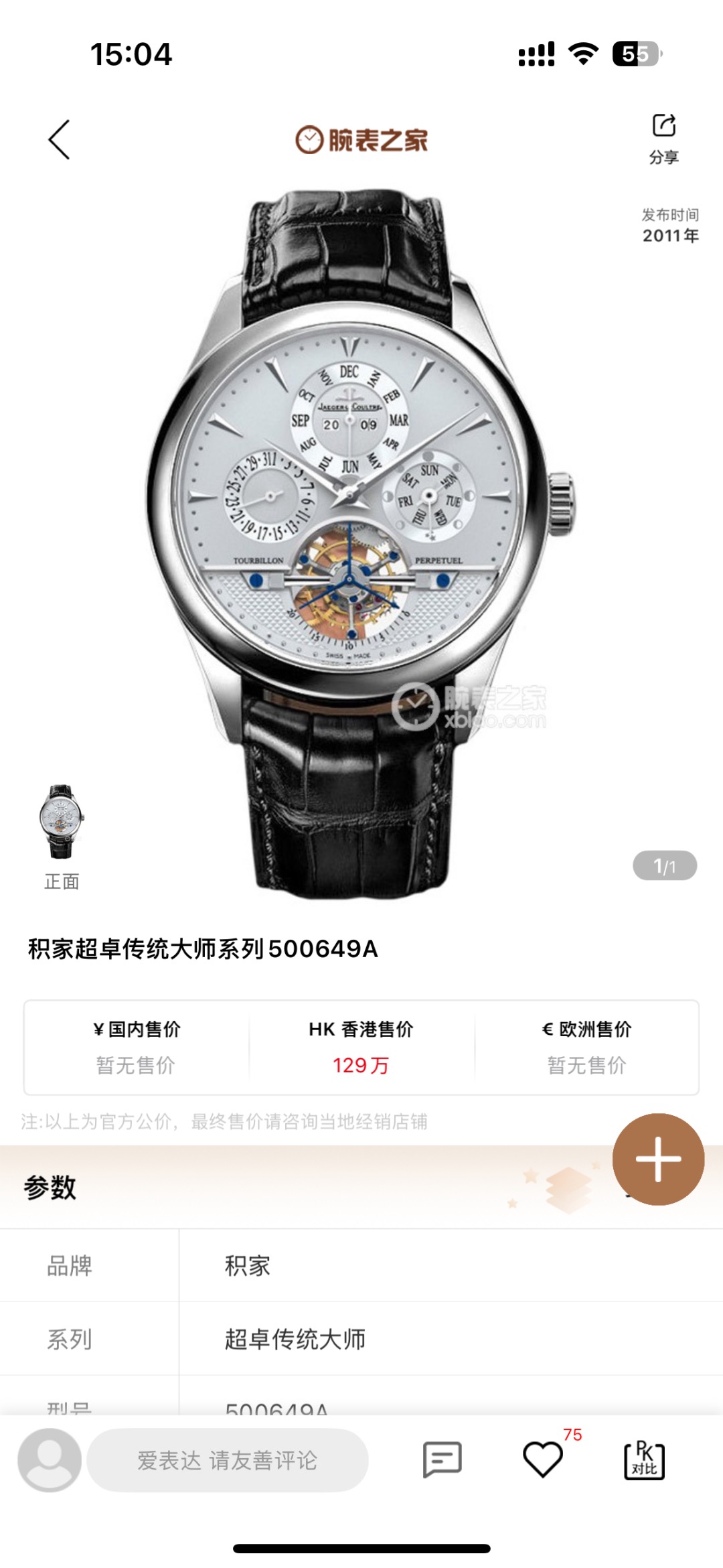Go back to the previous page
The width and height of the screenshot is (723, 1568).
[x=60, y=140]
